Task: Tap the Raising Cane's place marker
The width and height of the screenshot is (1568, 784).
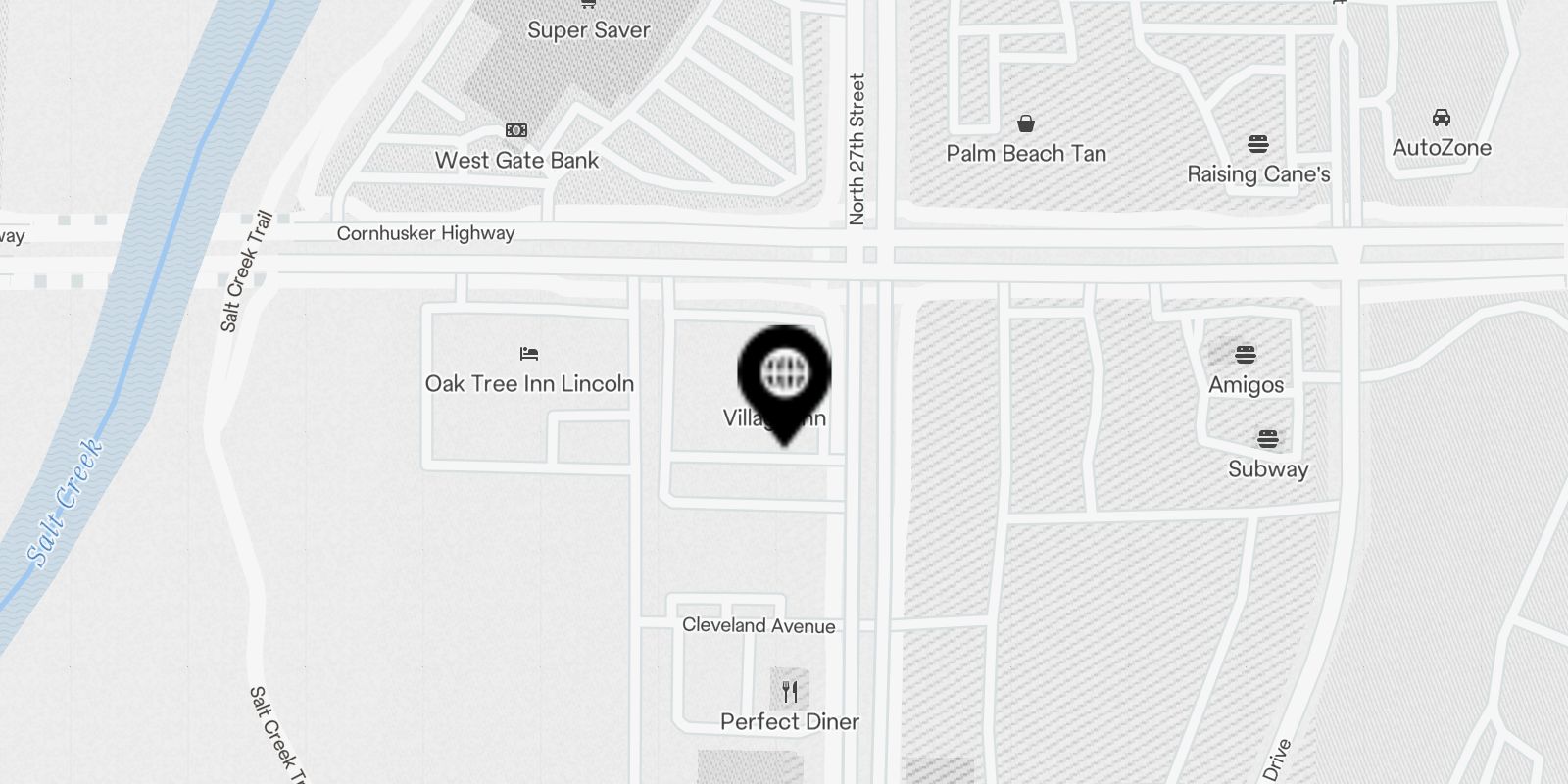Action: 1259,145
